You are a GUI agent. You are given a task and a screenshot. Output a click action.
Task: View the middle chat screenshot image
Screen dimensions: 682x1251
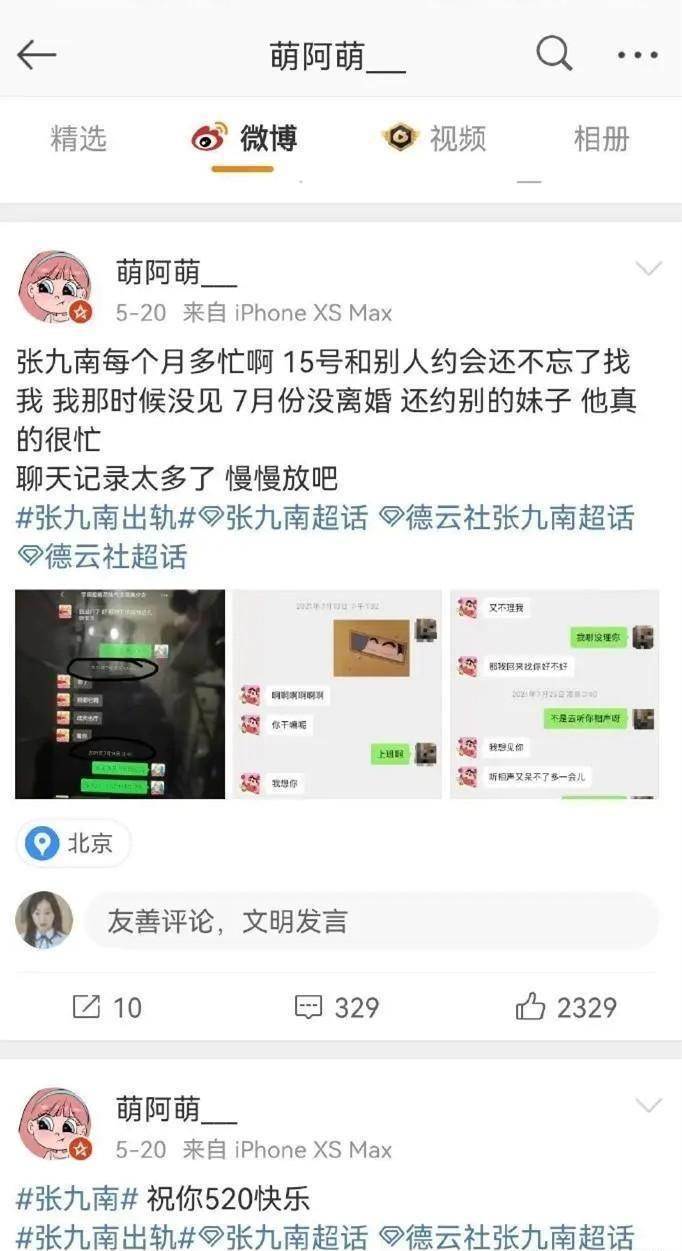pyautogui.click(x=337, y=694)
